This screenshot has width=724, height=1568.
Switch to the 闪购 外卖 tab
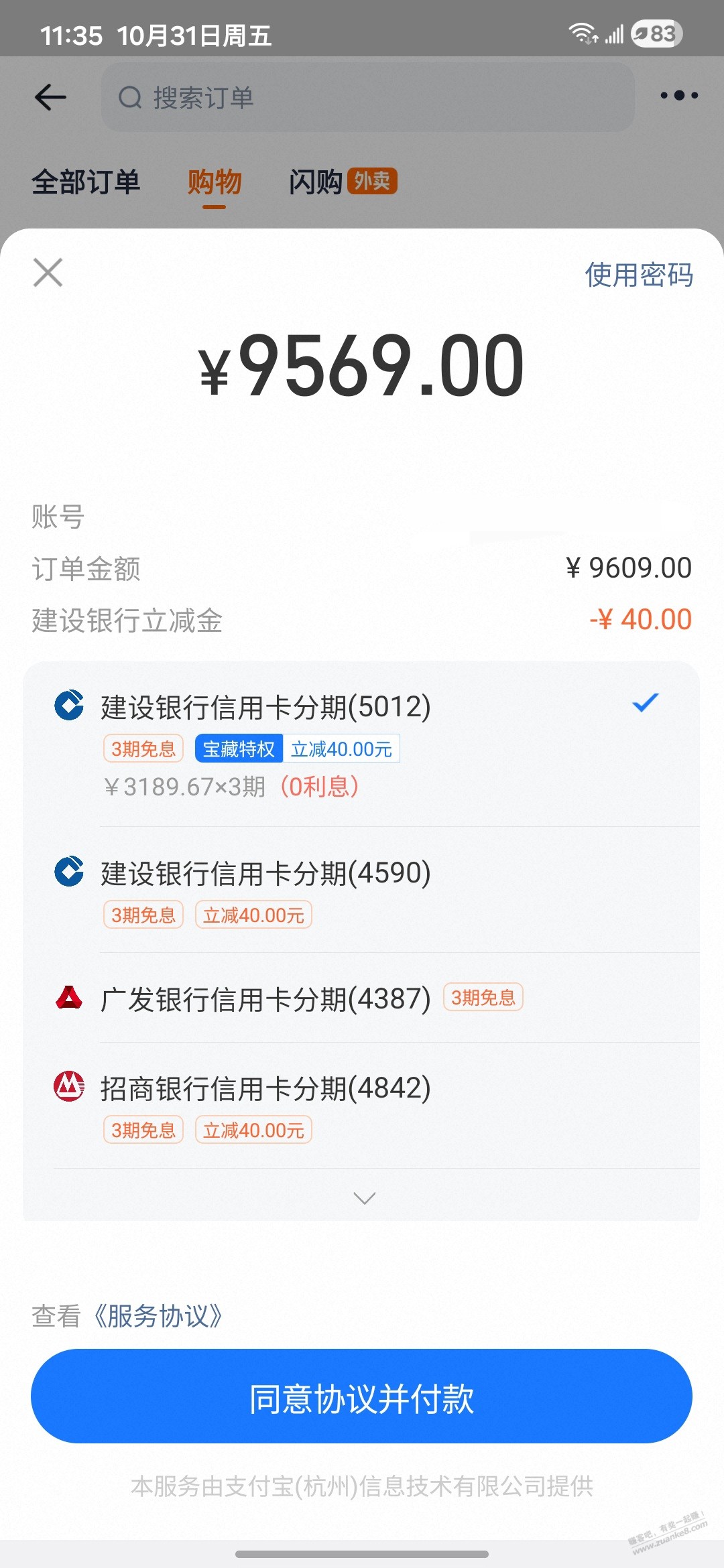[x=343, y=182]
